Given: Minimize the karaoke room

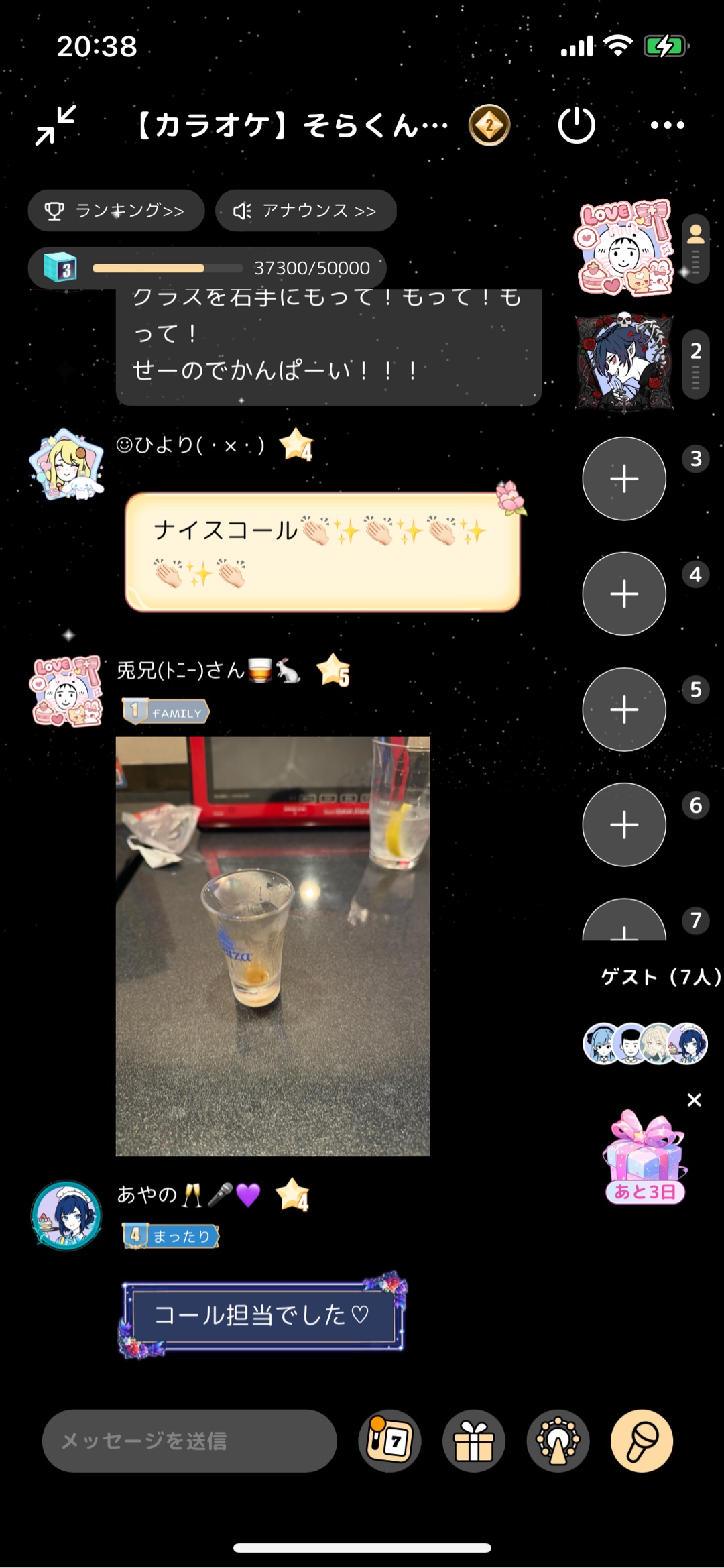Looking at the screenshot, I should tap(56, 125).
